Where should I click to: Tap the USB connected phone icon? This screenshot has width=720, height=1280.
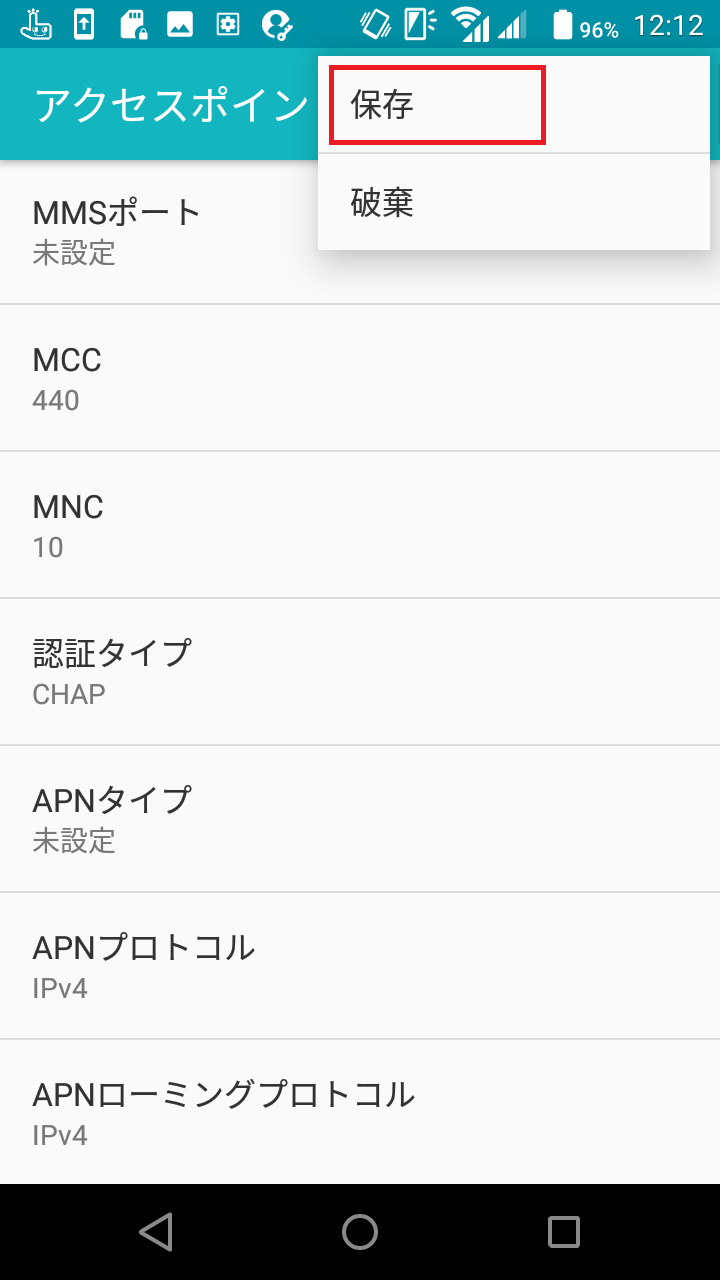(83, 25)
